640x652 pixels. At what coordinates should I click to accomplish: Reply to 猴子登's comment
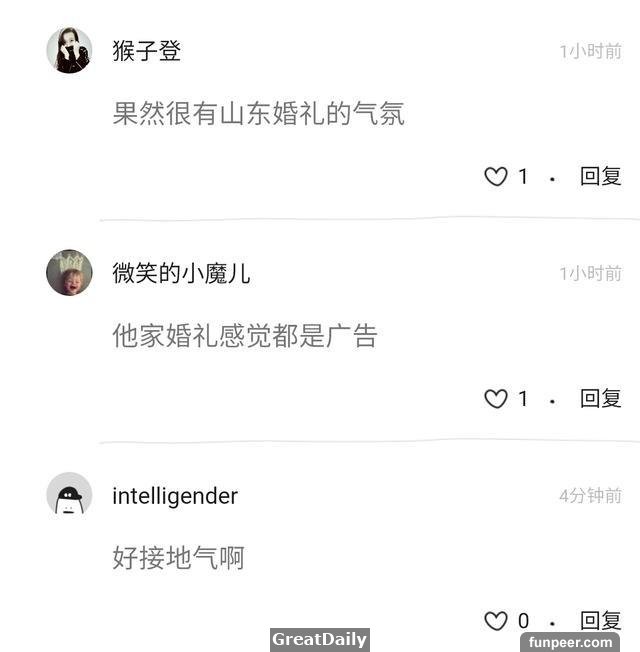pos(601,177)
